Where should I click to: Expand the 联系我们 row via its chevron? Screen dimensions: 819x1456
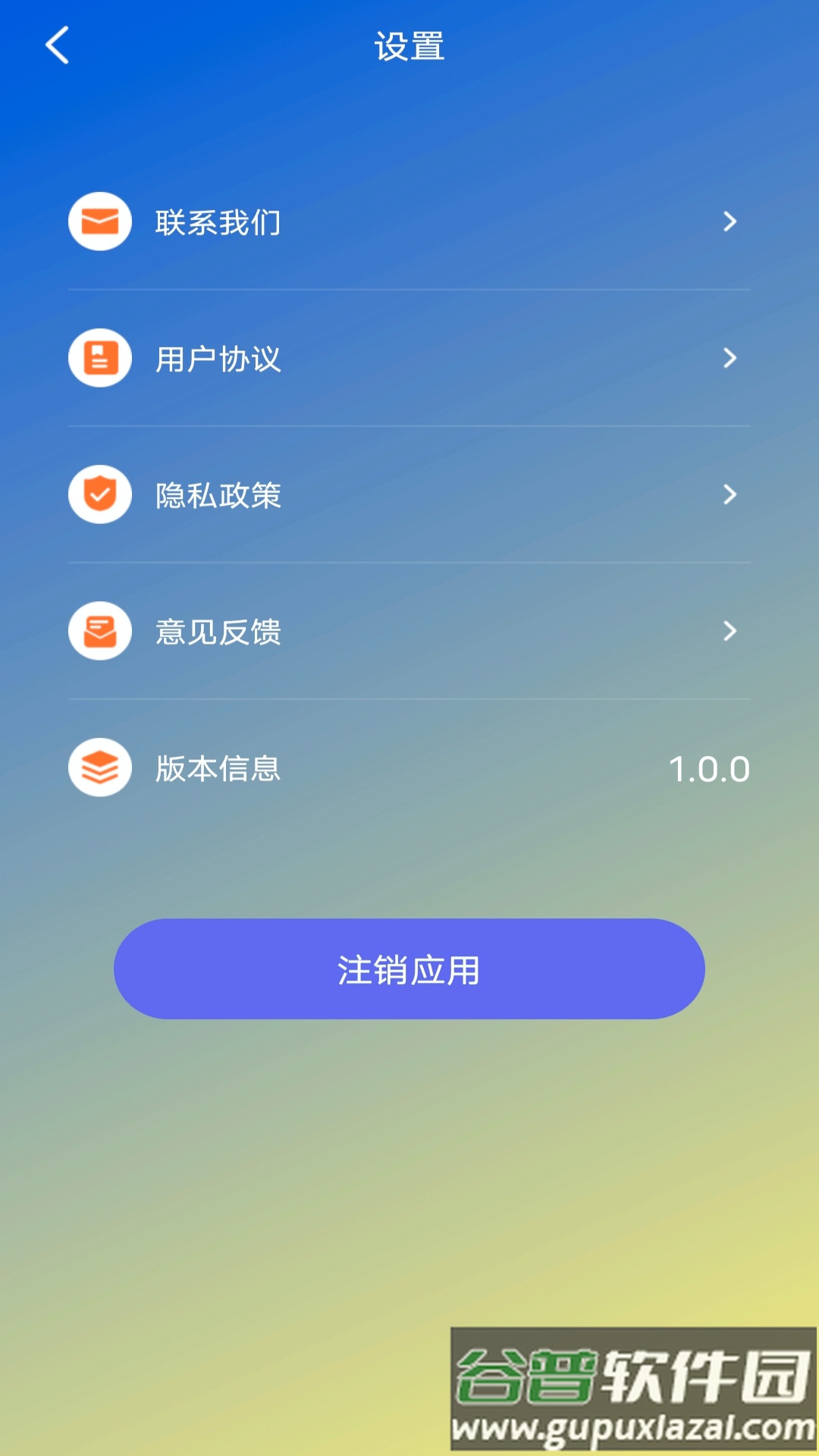click(730, 222)
